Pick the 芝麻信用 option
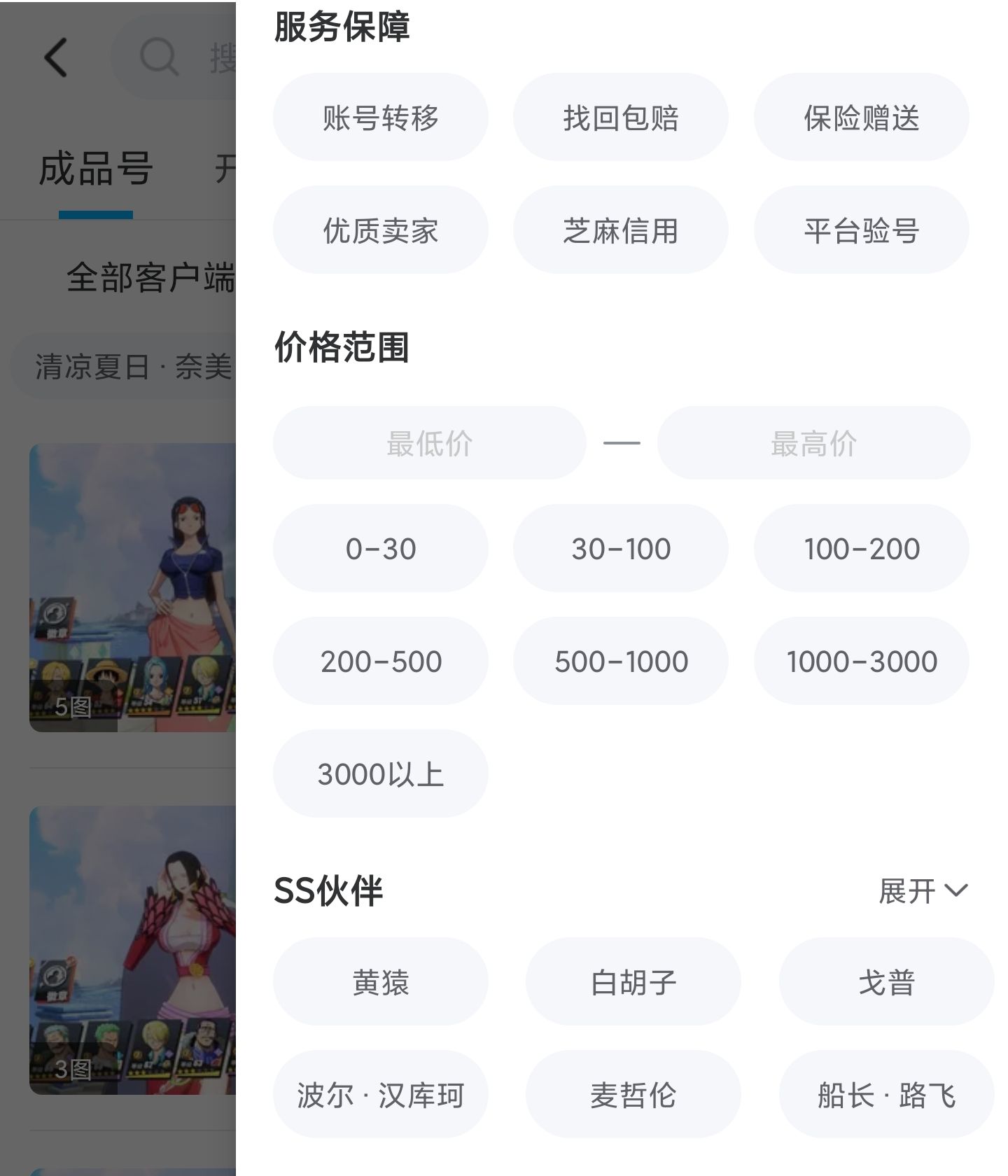The height and width of the screenshot is (1176, 1008). [x=620, y=230]
